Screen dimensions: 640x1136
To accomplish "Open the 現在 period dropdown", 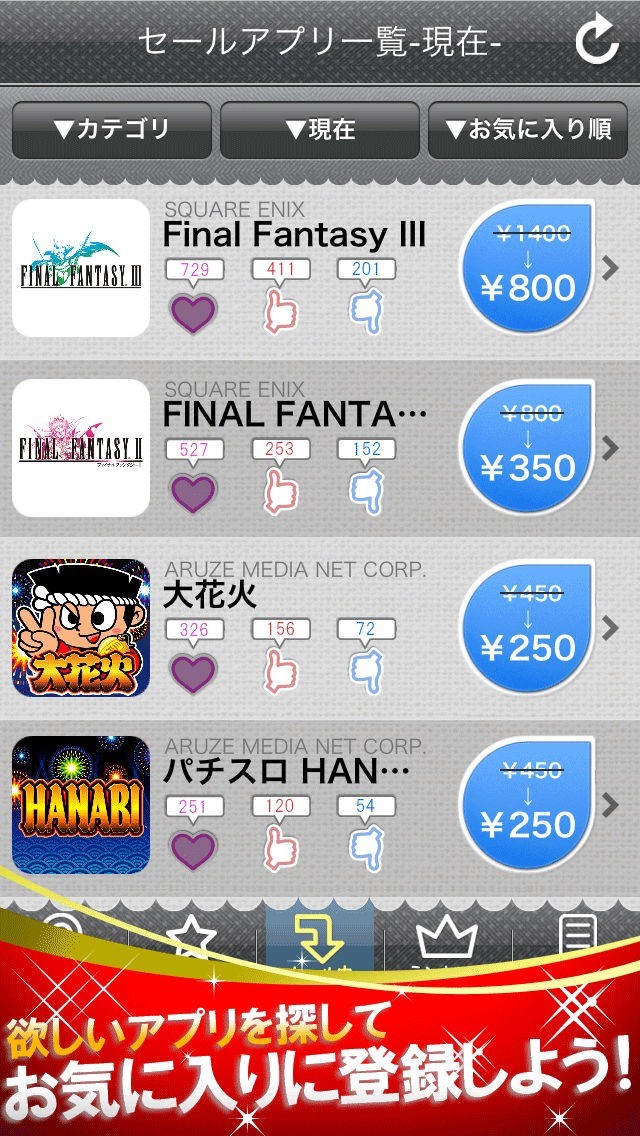I will click(320, 129).
